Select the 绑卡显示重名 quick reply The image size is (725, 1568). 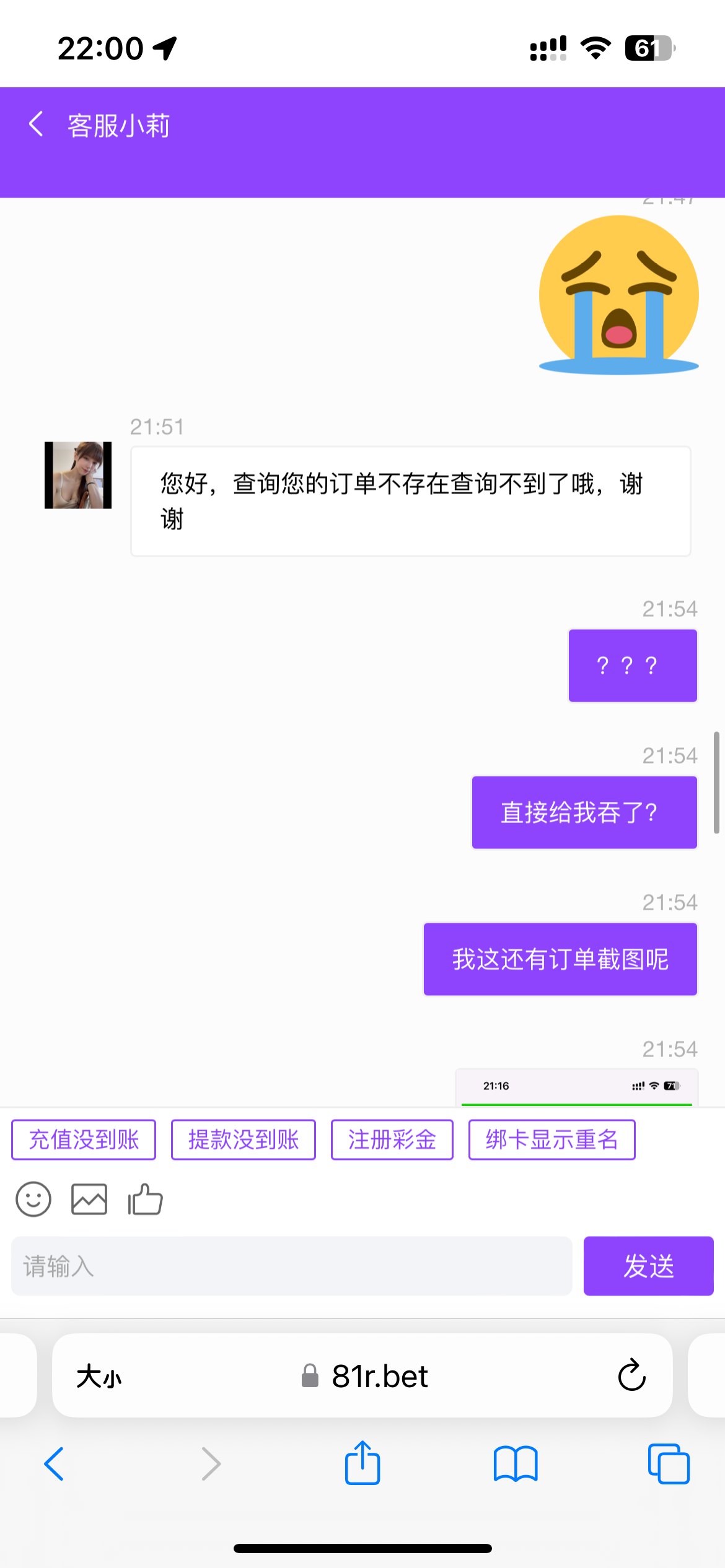[551, 1139]
